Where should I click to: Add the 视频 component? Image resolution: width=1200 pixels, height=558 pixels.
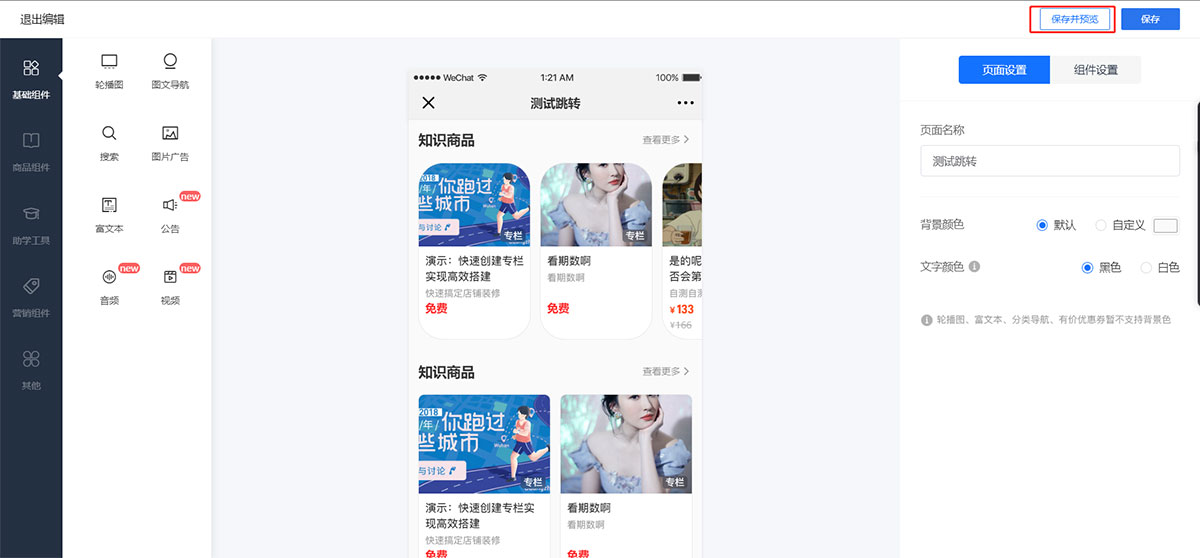(x=170, y=286)
